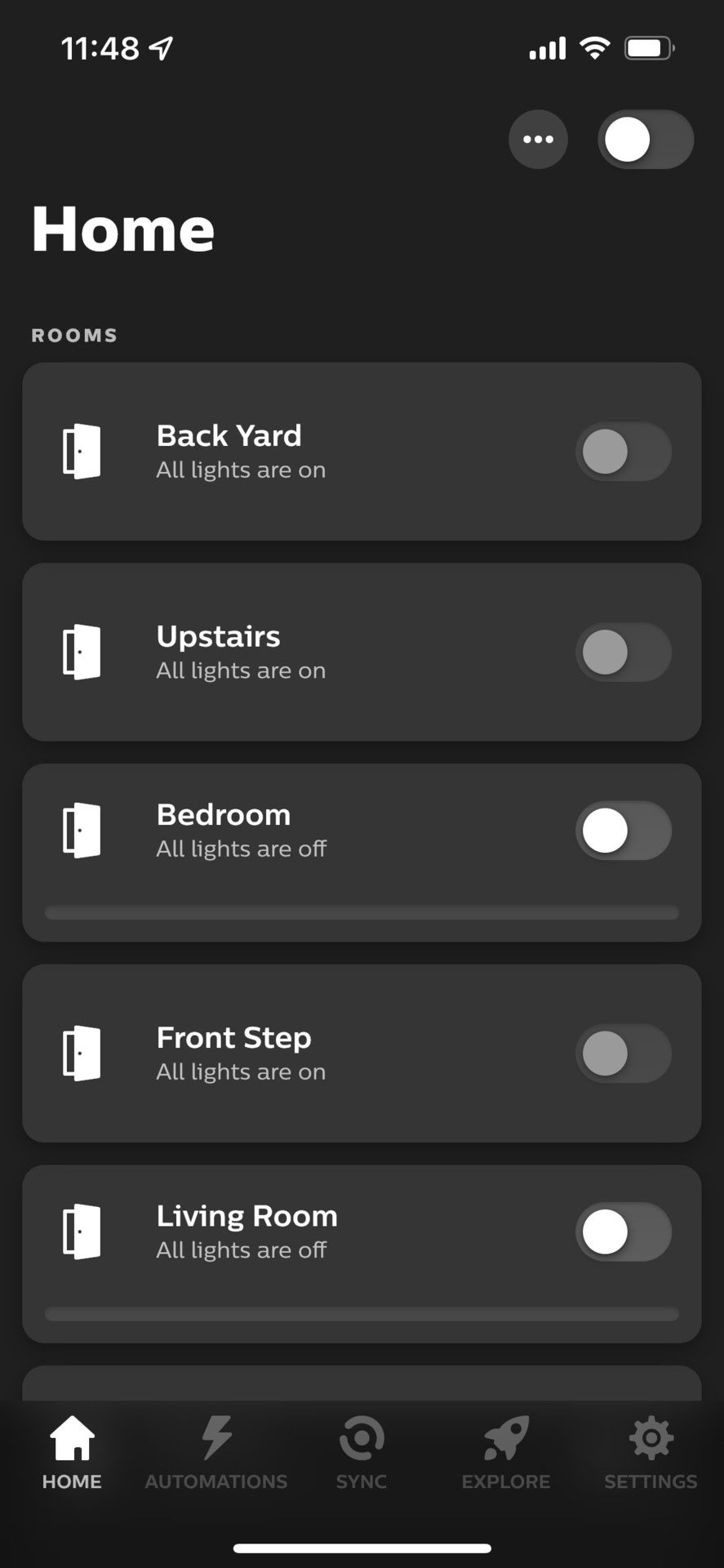Toggle the Home master light switch

point(645,140)
